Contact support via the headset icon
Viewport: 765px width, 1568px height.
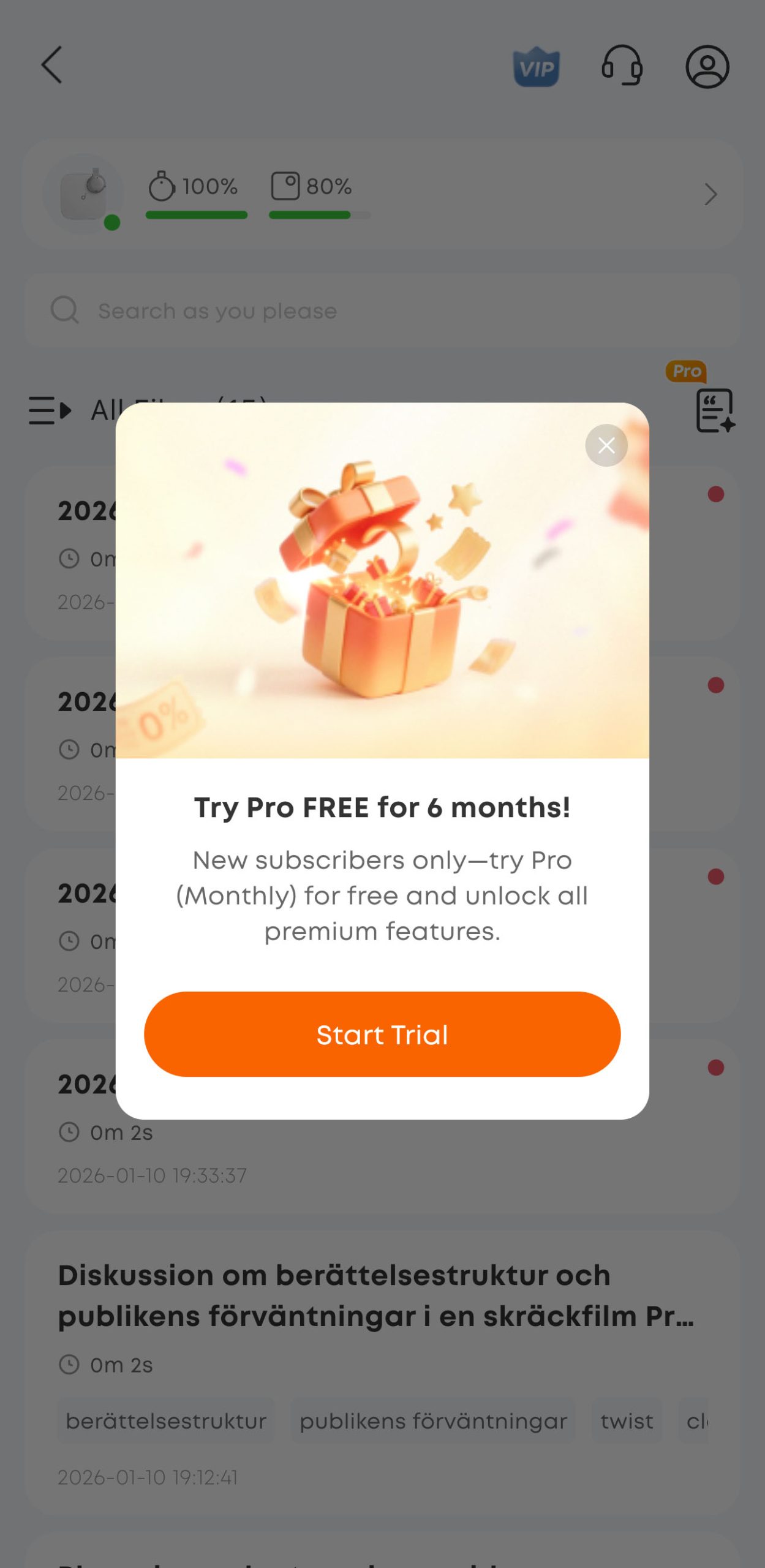pos(622,66)
